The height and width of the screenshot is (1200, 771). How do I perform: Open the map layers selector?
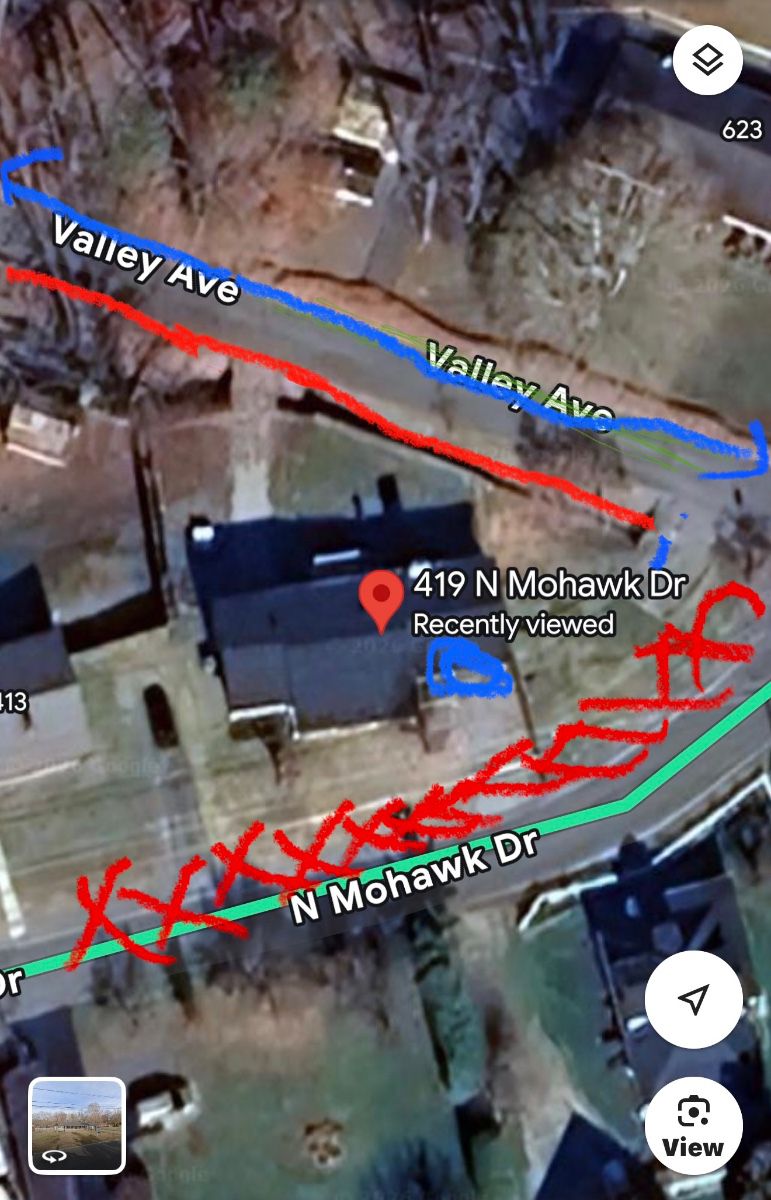coord(707,60)
